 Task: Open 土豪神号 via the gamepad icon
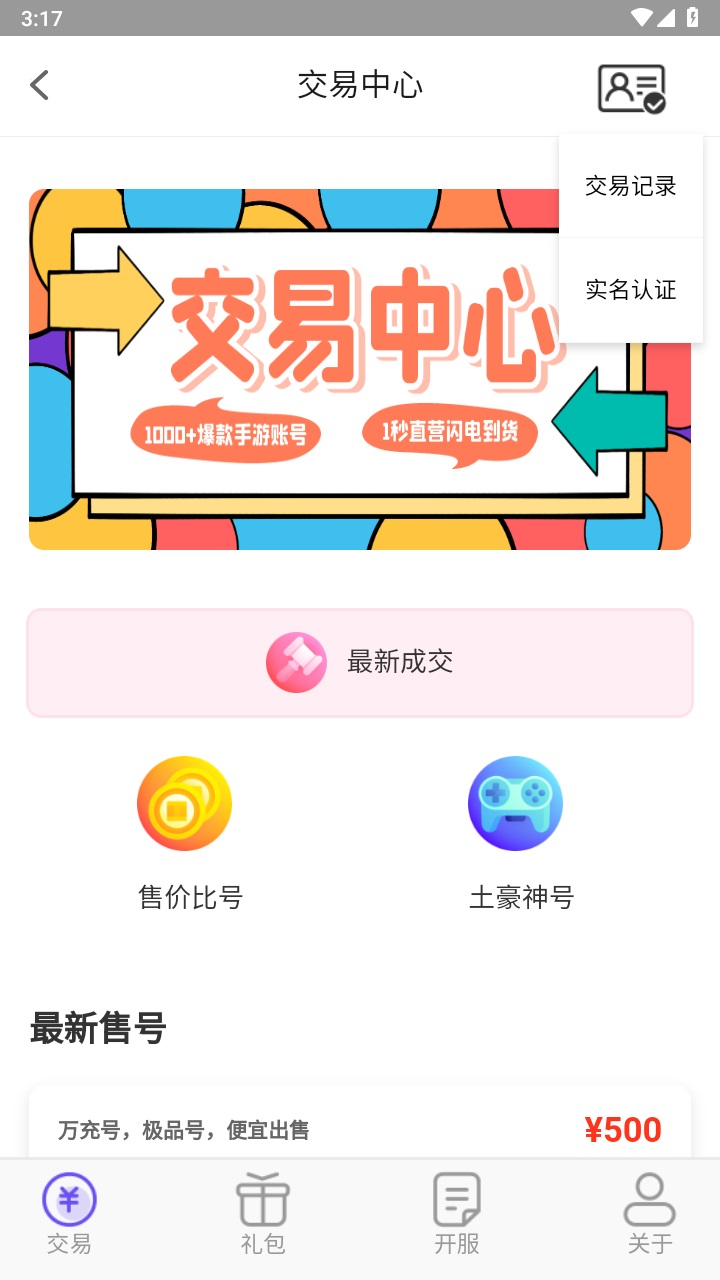click(x=515, y=802)
